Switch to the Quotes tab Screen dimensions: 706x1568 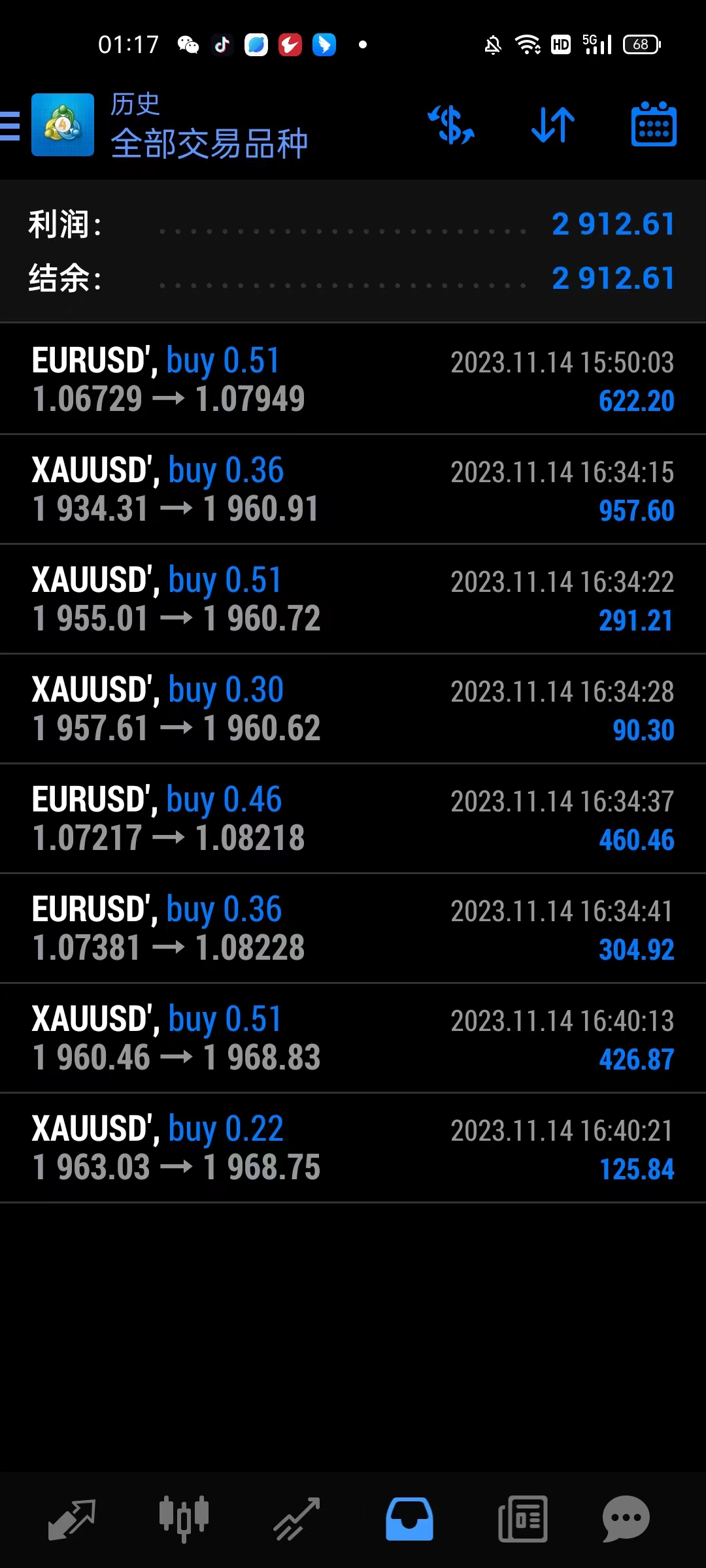point(72,1519)
